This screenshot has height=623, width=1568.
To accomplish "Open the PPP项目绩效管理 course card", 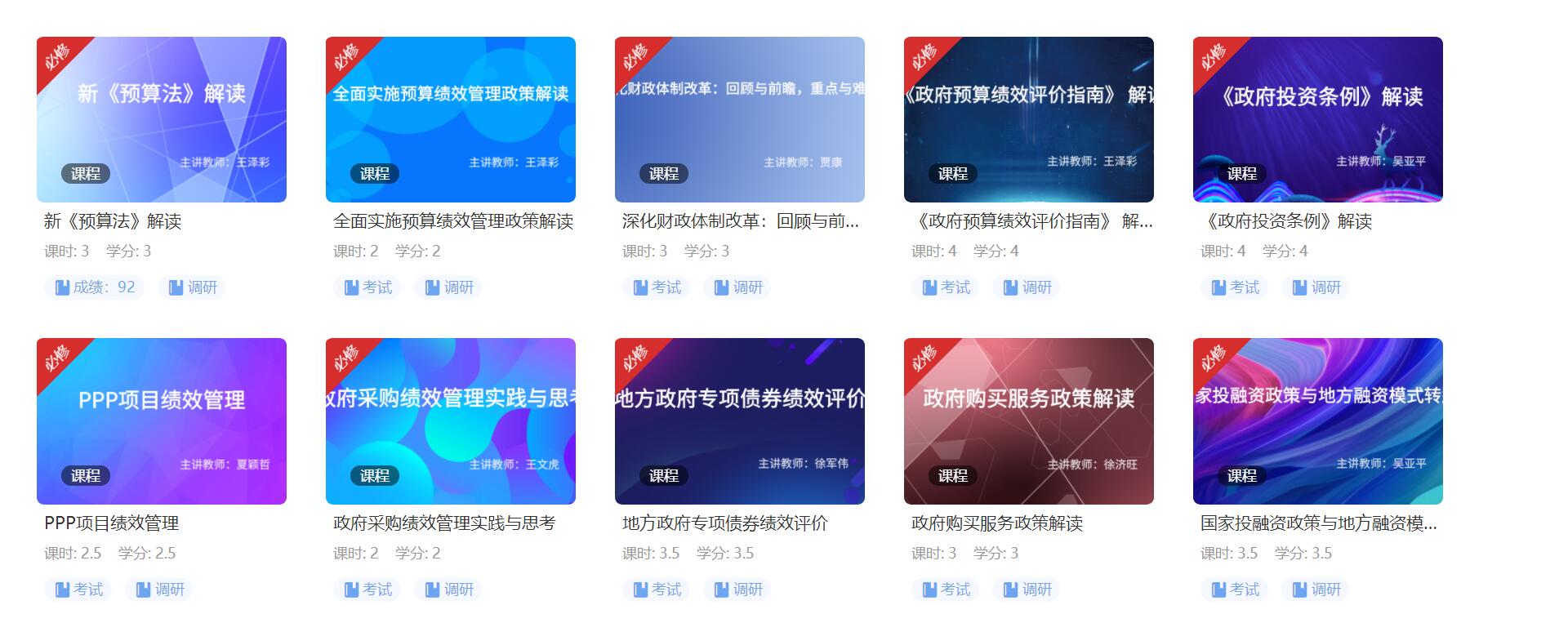I will click(161, 421).
